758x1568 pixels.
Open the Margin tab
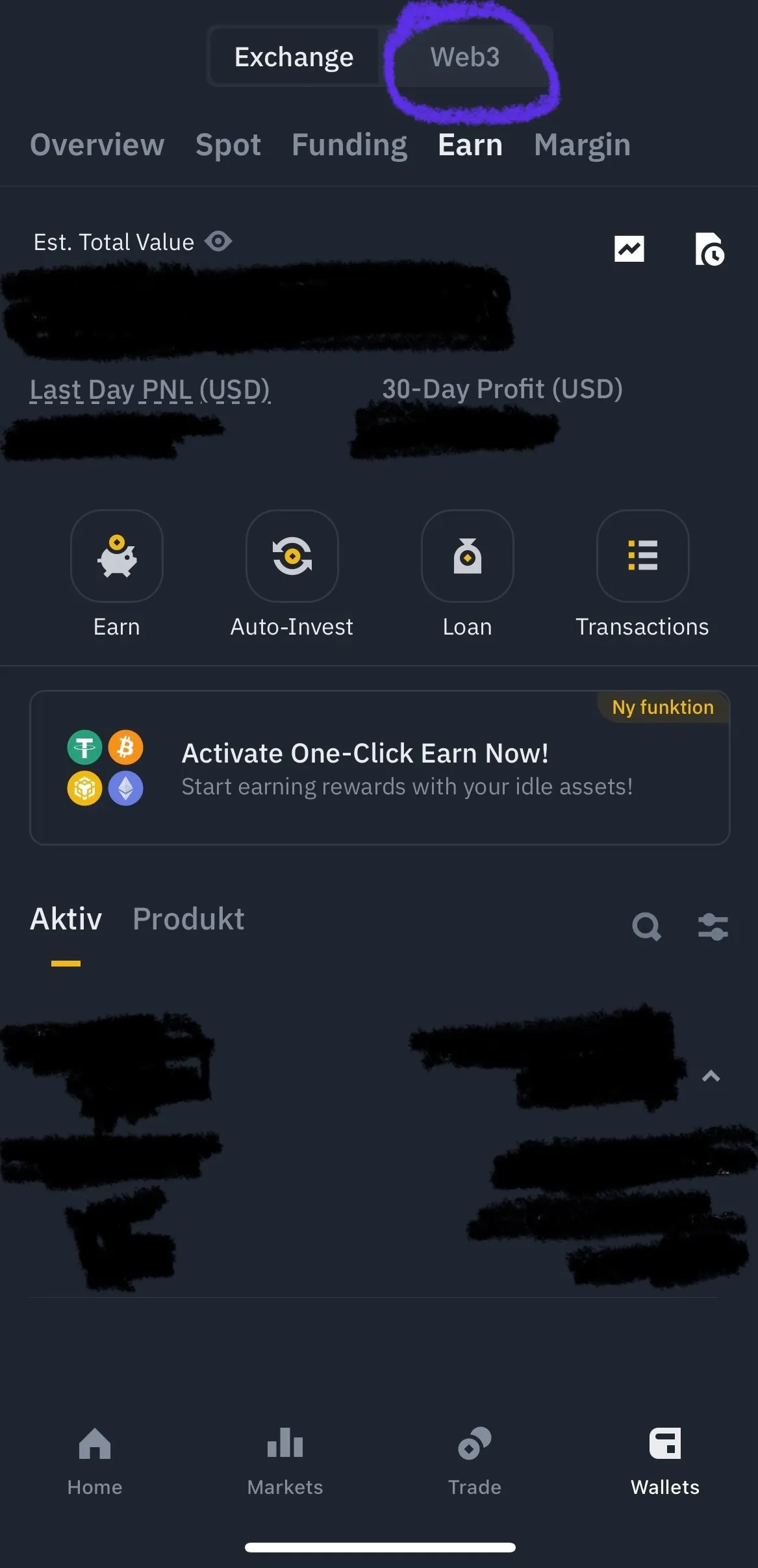[x=582, y=144]
